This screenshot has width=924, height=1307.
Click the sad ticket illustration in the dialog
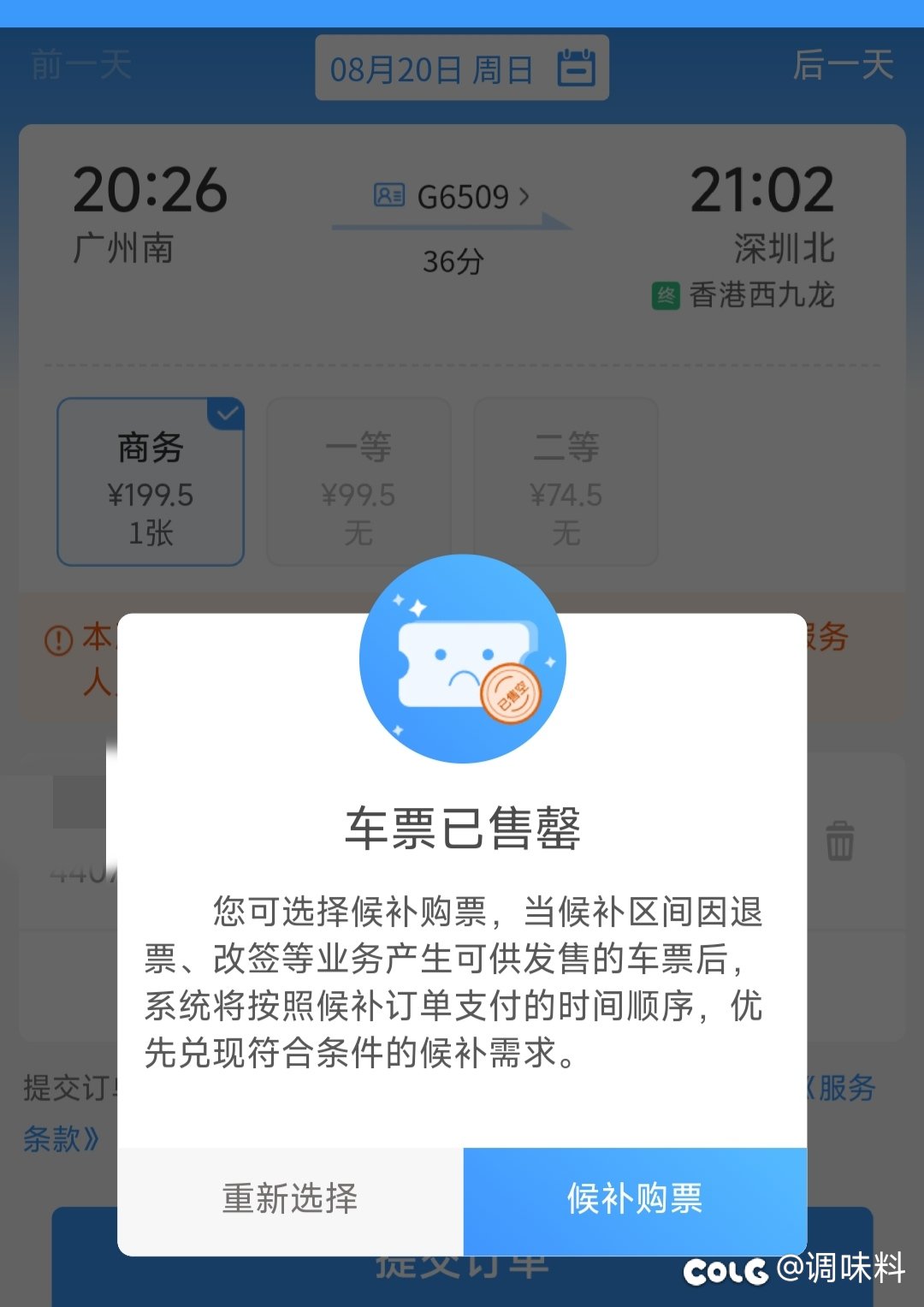[462, 657]
